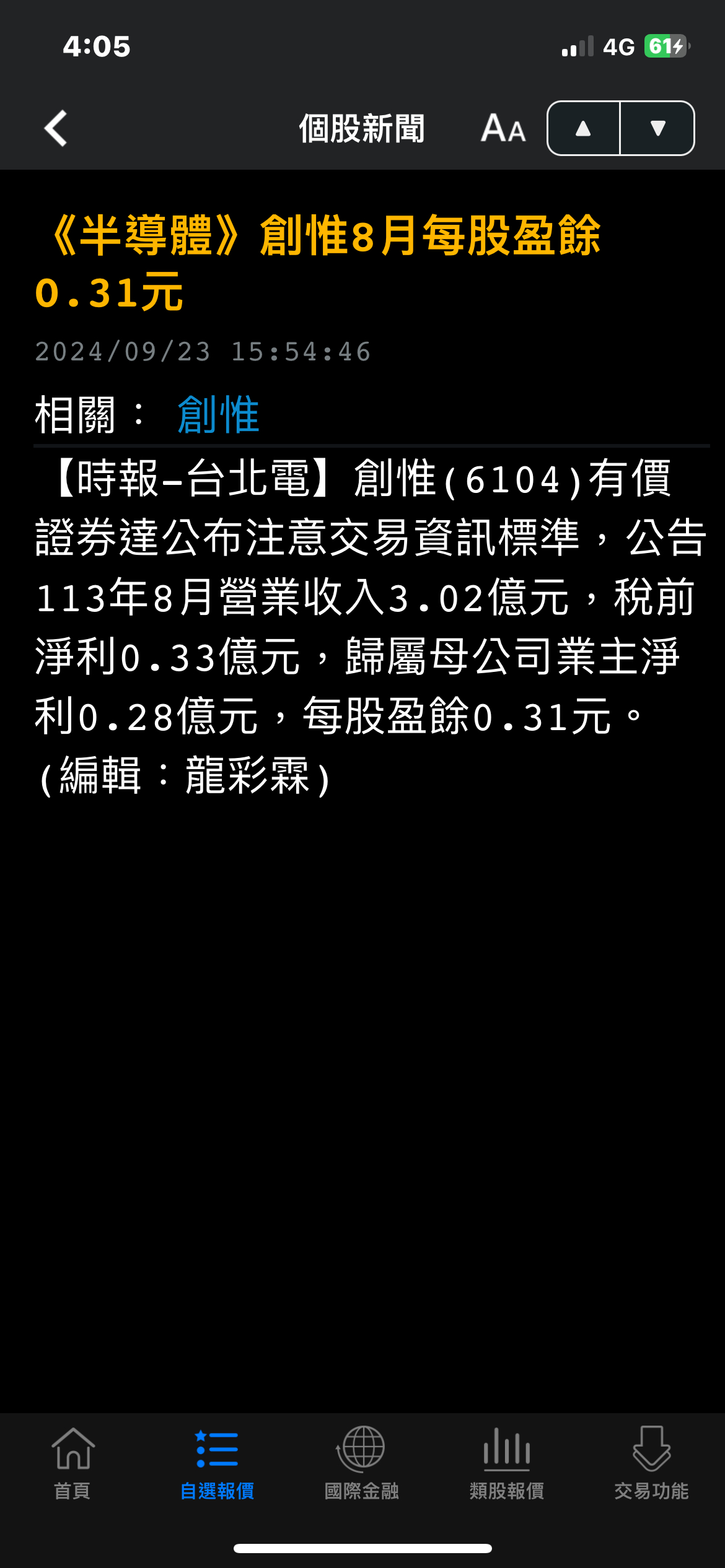Go back from the 個股新聞 page
725x1568 pixels.
(x=56, y=129)
